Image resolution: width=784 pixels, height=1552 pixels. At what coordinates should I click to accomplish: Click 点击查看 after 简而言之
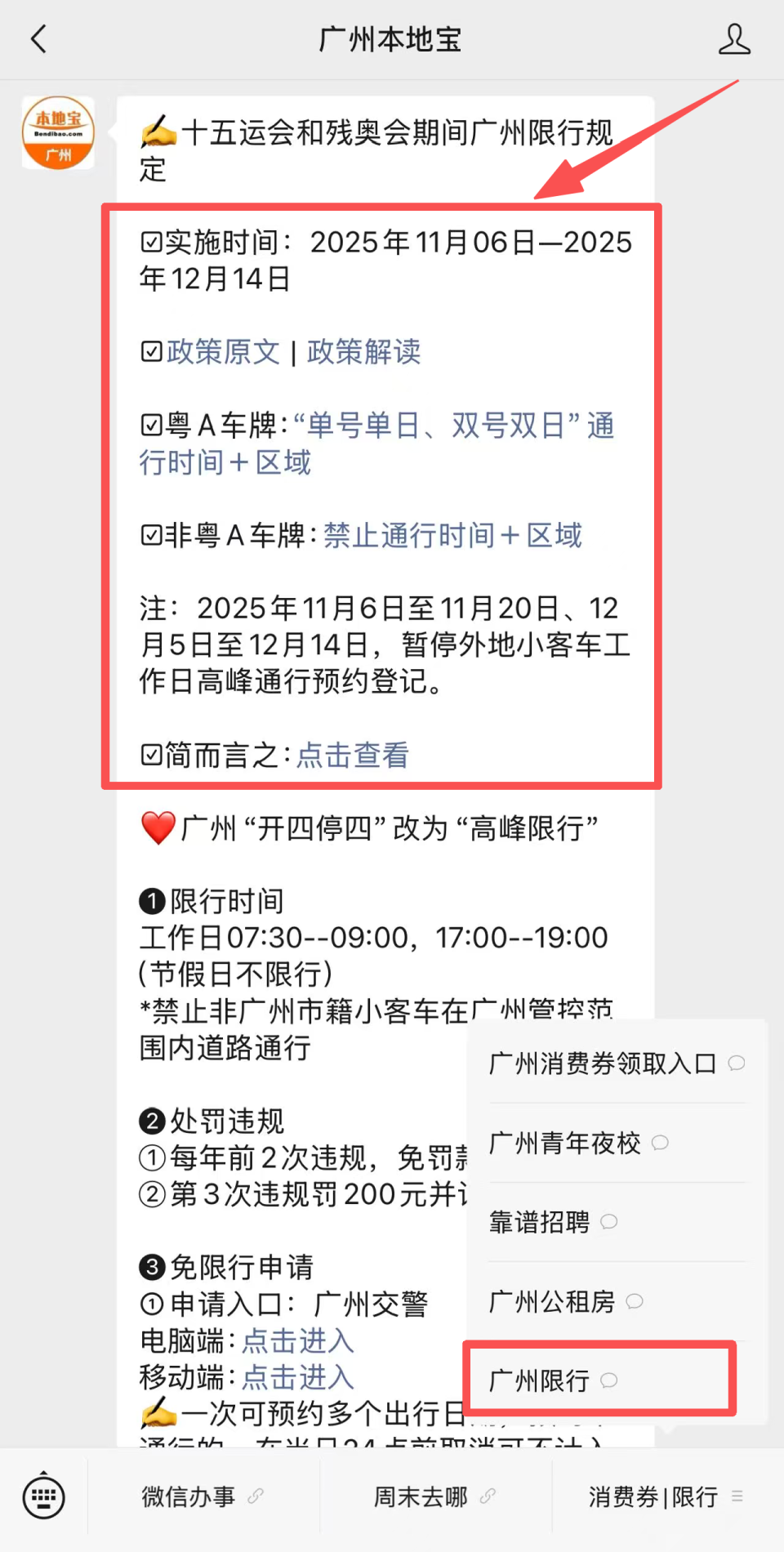350,755
